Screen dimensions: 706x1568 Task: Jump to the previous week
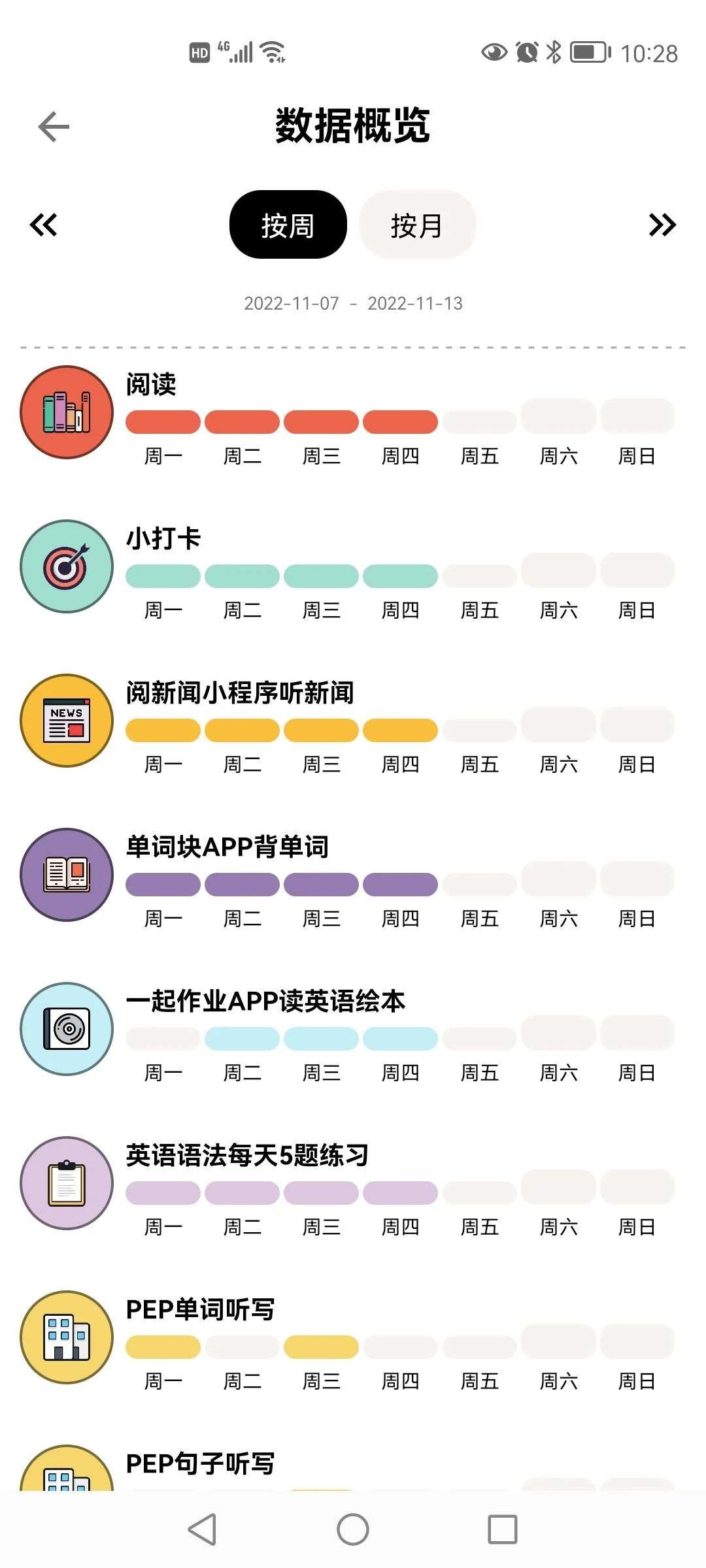coord(44,225)
